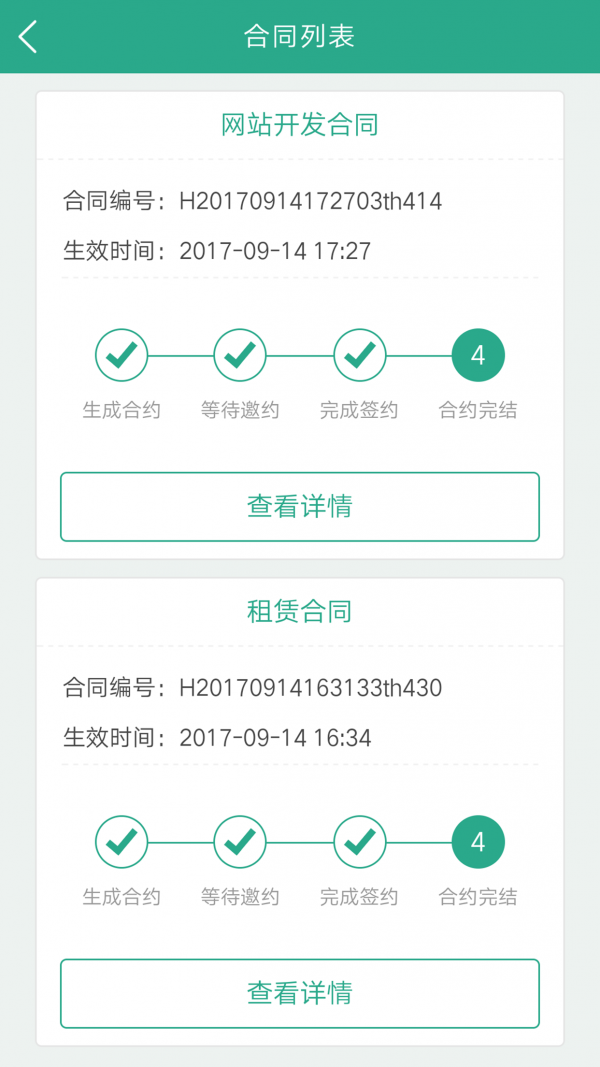
Task: View details of 租赁合同
Action: [x=300, y=993]
